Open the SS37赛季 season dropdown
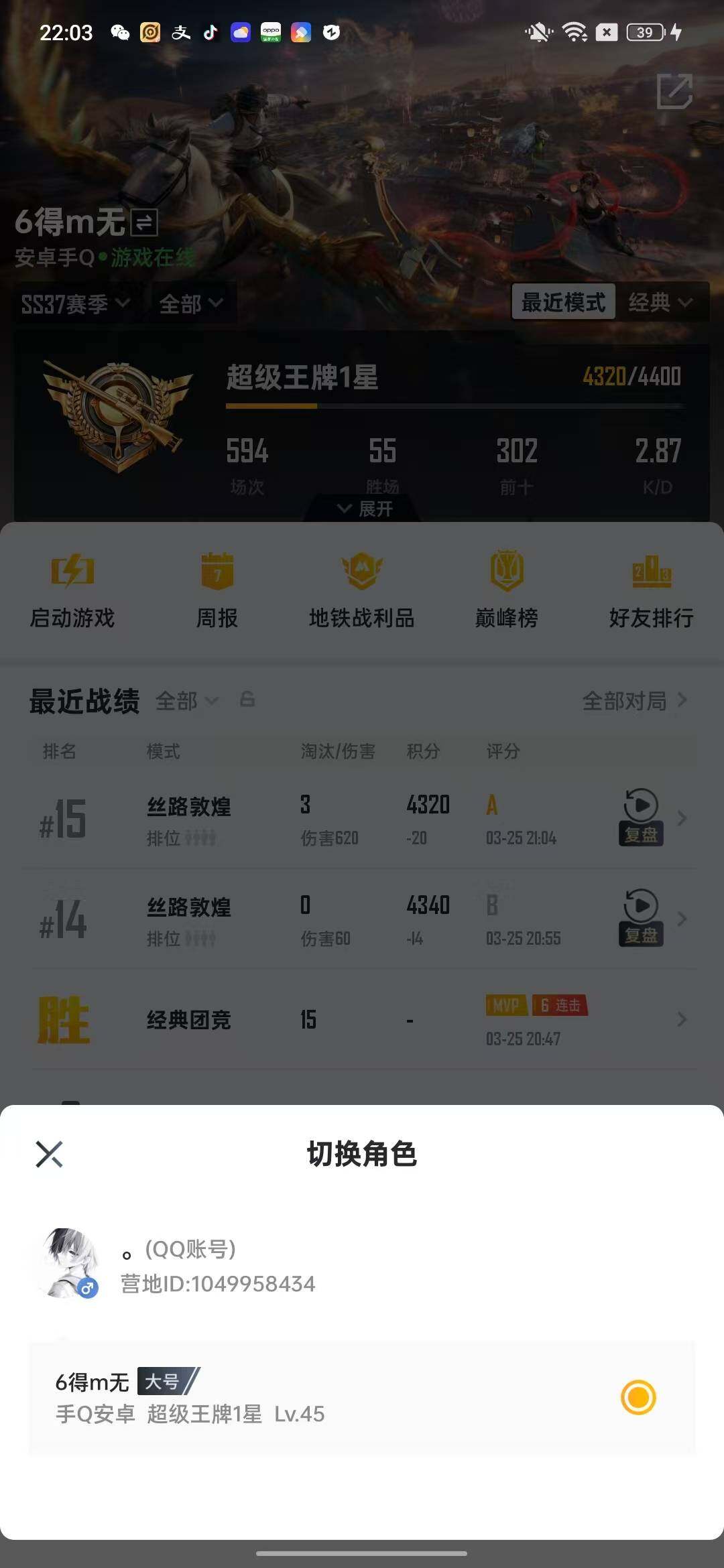Viewport: 724px width, 1568px height. point(74,302)
